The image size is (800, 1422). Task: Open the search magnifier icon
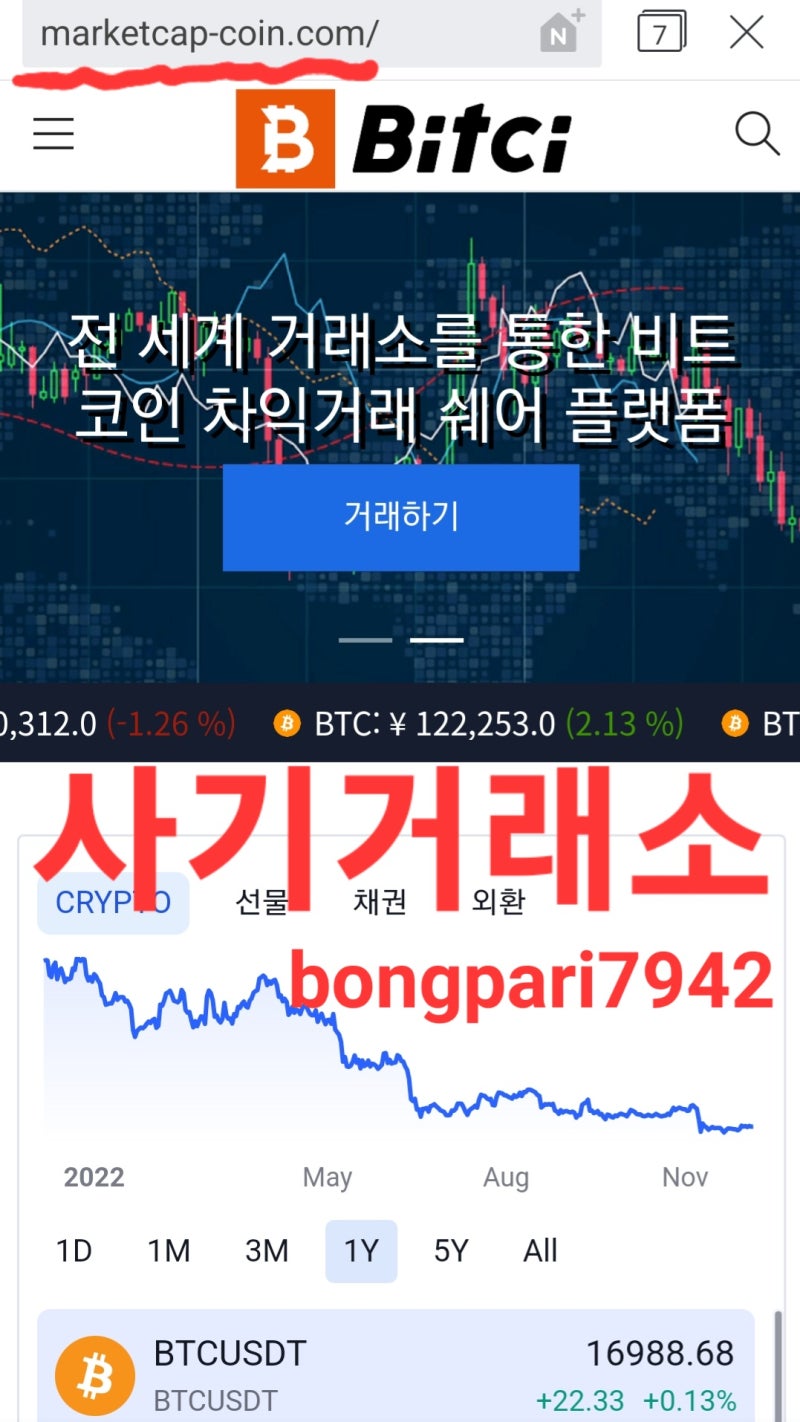(755, 133)
